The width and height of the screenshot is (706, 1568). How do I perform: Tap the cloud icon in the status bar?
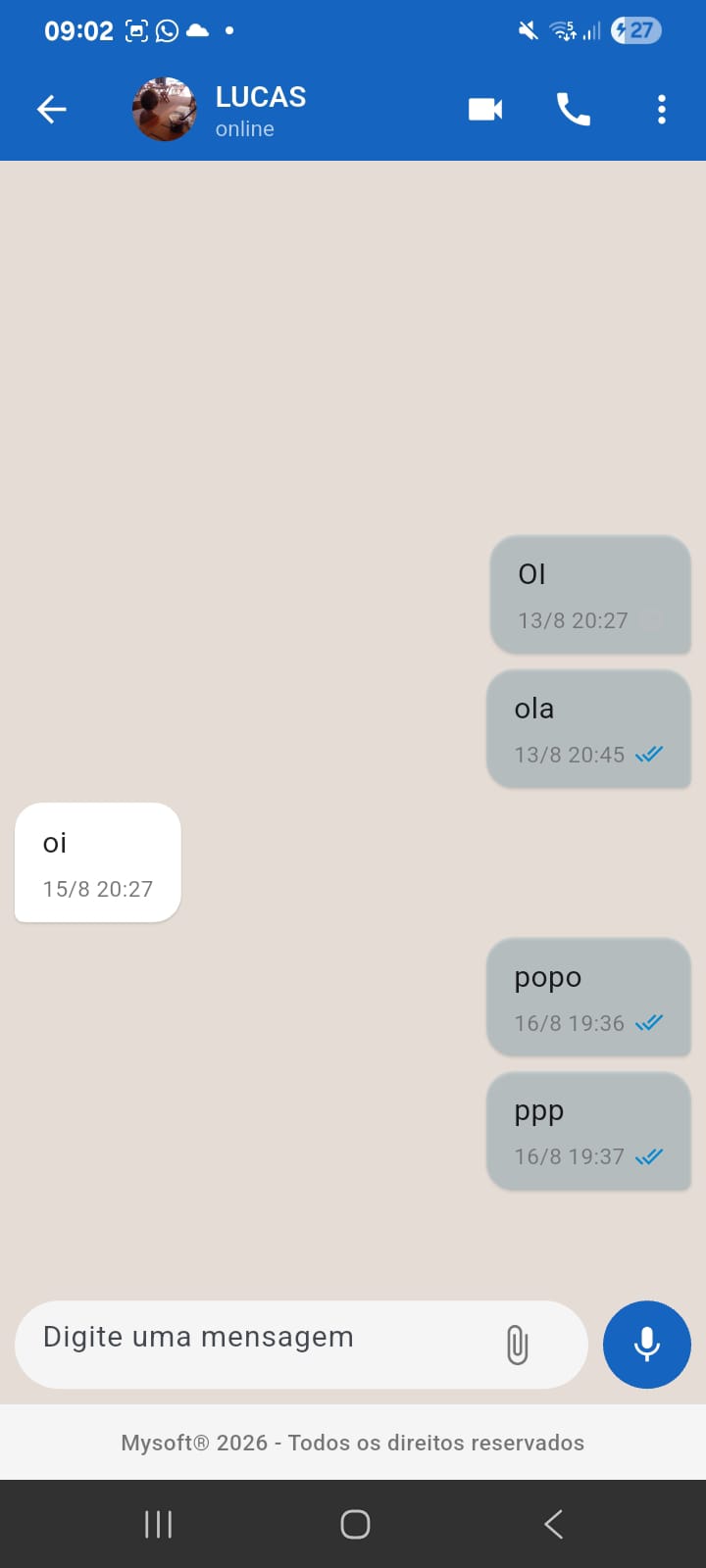(197, 30)
